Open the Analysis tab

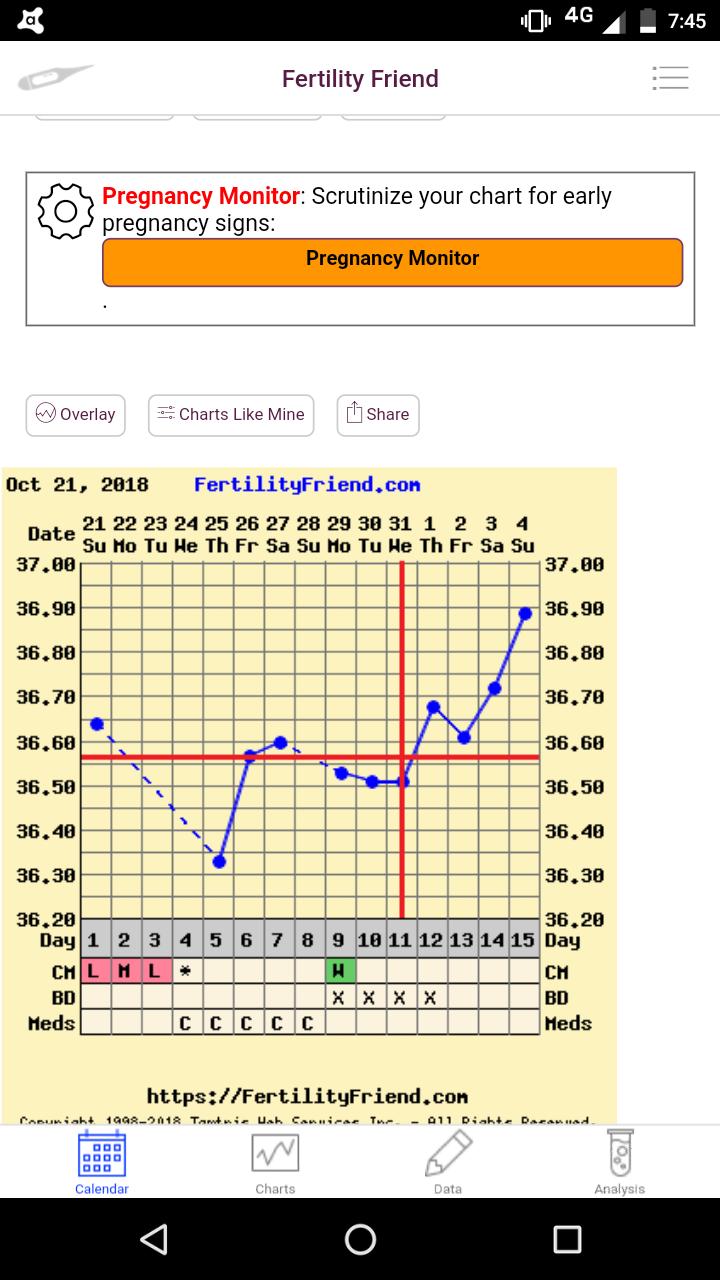click(620, 1162)
